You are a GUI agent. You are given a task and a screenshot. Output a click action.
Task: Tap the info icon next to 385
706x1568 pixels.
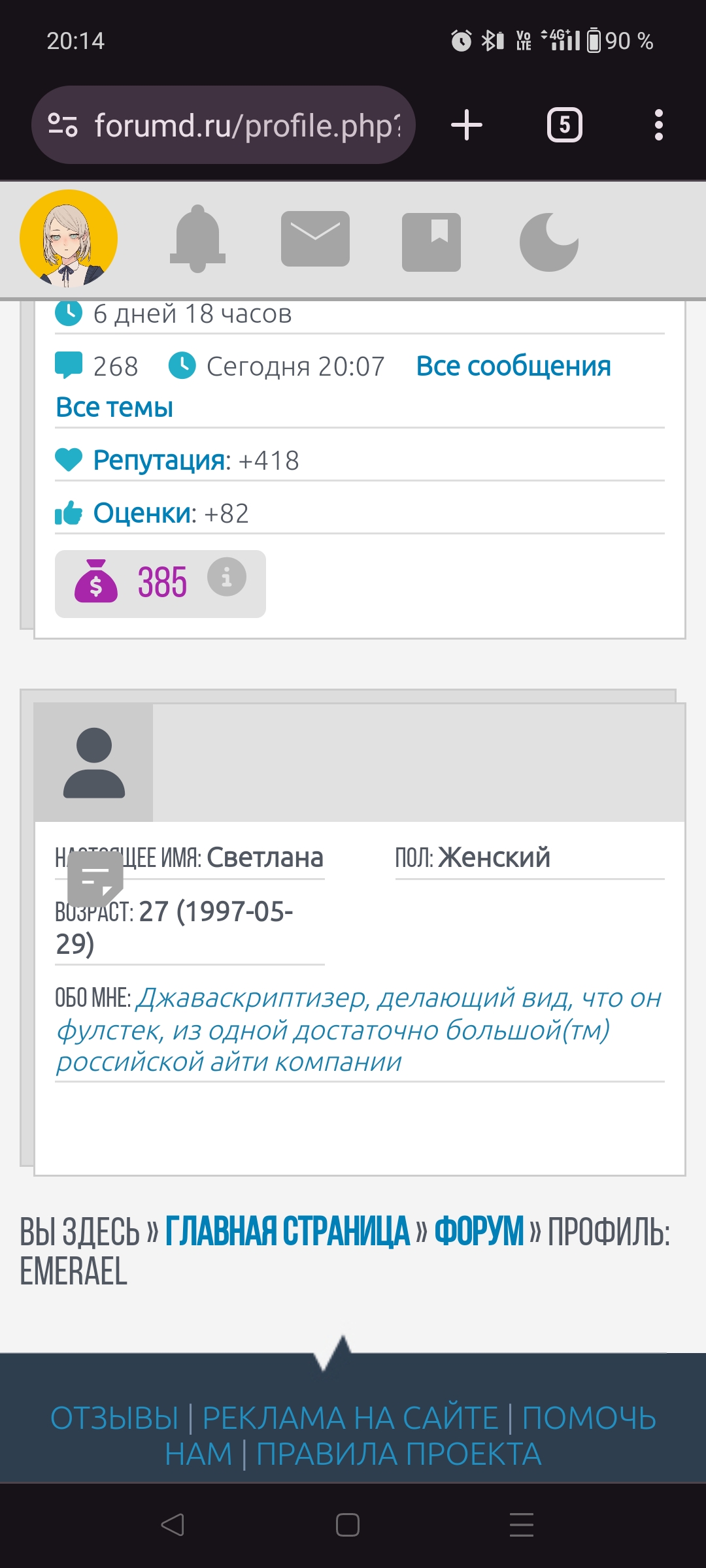click(227, 578)
